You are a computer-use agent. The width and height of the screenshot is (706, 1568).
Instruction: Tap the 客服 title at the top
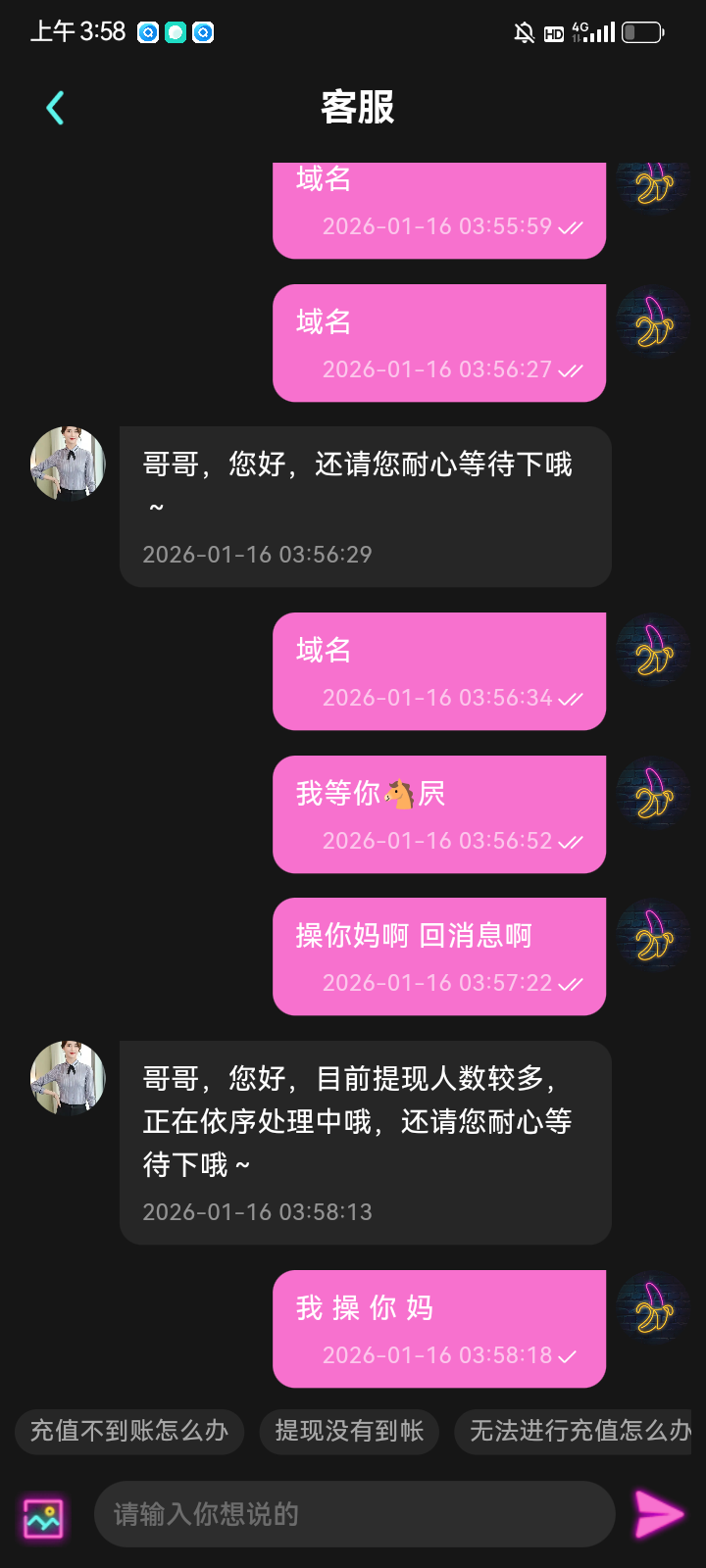357,108
